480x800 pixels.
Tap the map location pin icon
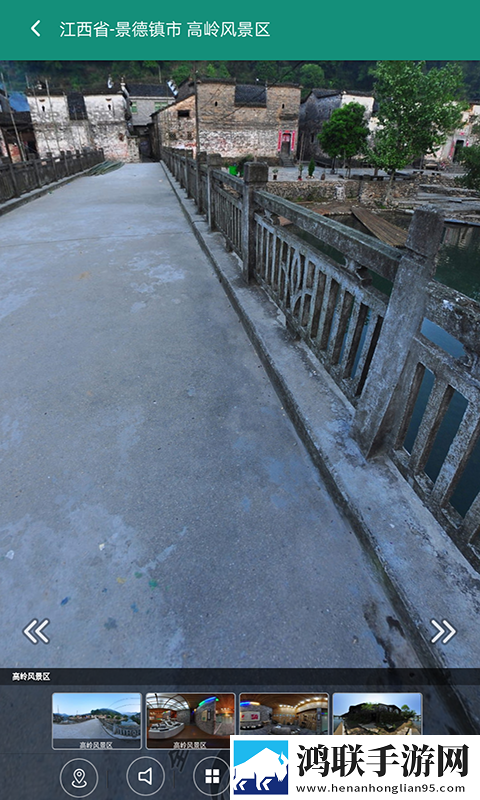[79, 777]
